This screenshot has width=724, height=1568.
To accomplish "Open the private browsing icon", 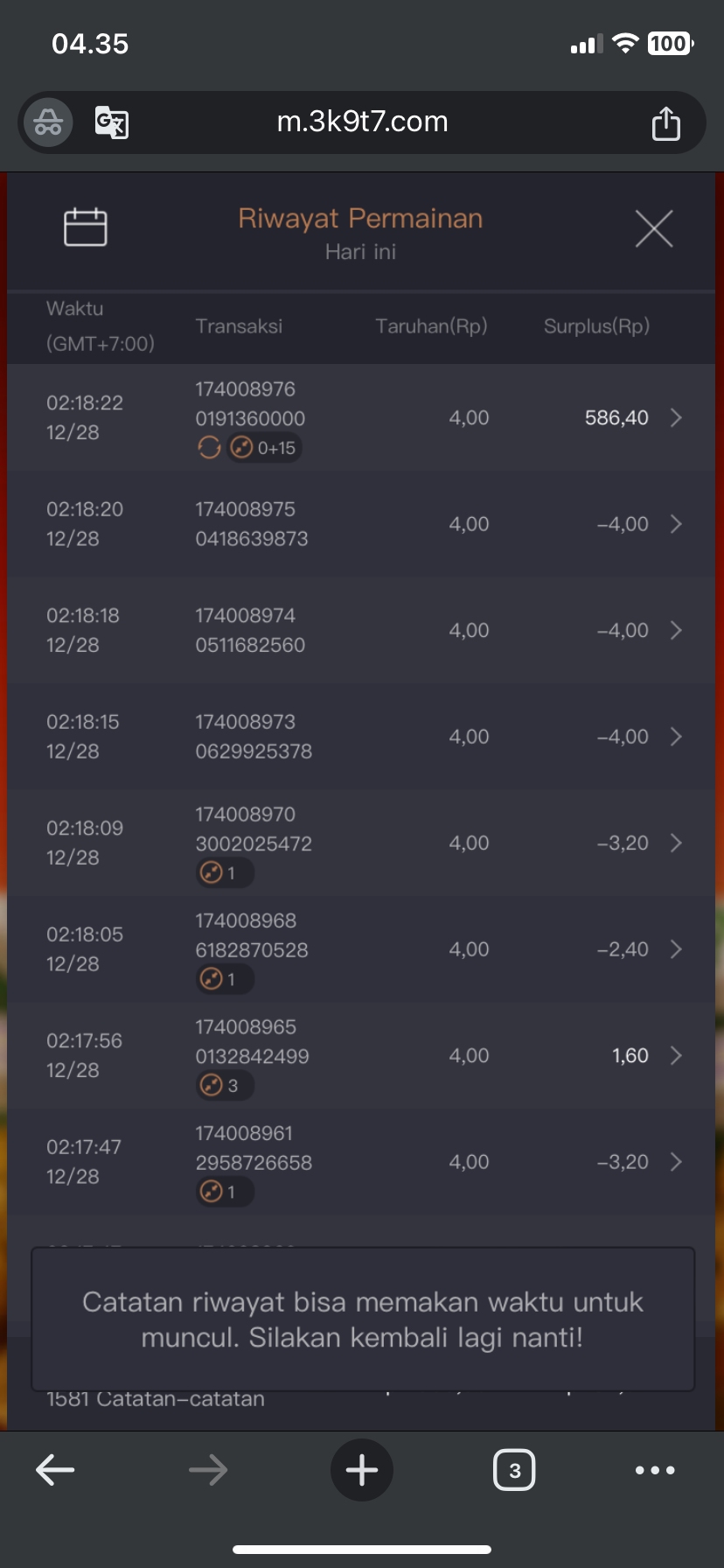I will 49,122.
